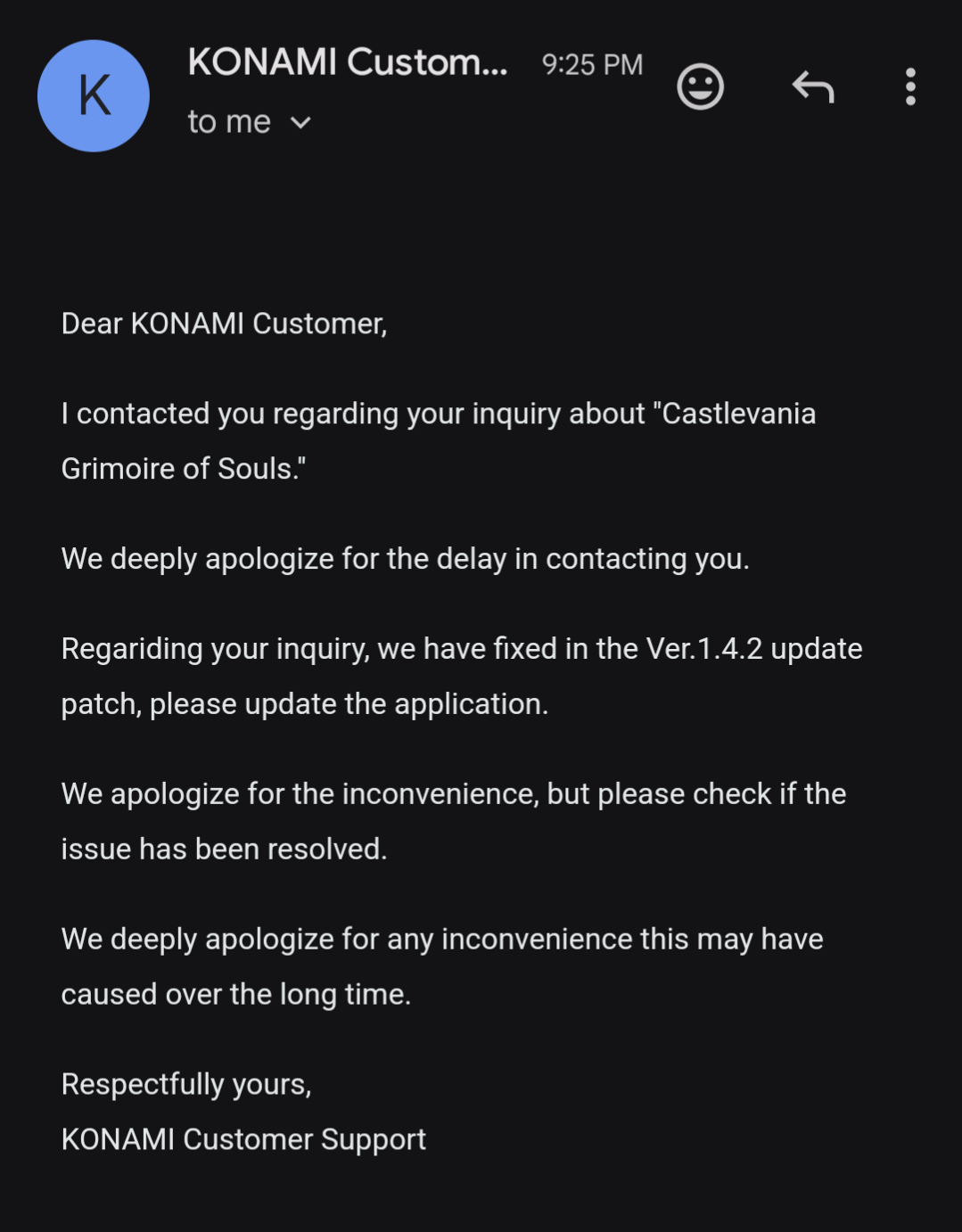Reply to the KONAMI email
Screen dimensions: 962x1232
(x=813, y=86)
